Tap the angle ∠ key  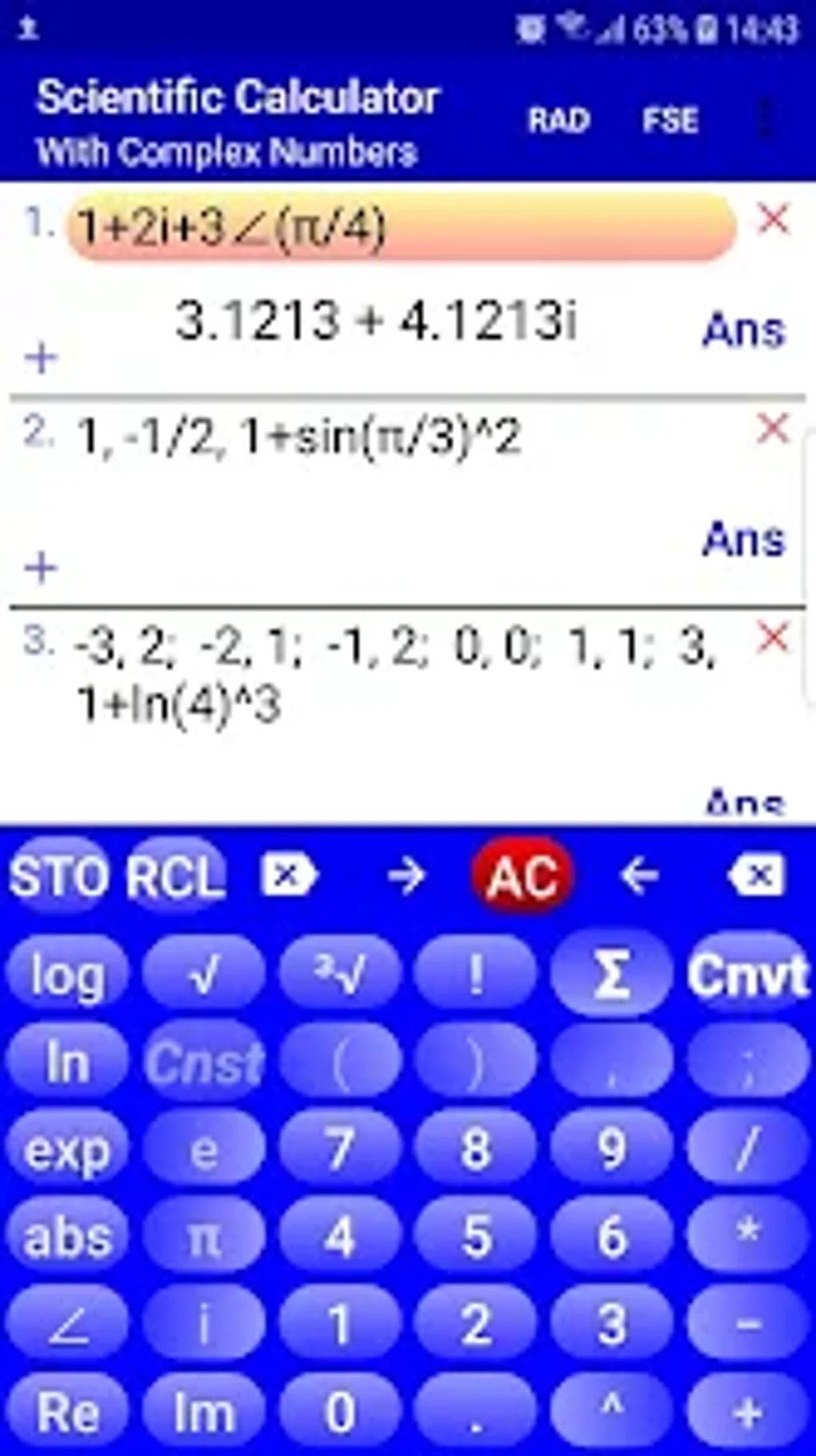pyautogui.click(x=67, y=1325)
